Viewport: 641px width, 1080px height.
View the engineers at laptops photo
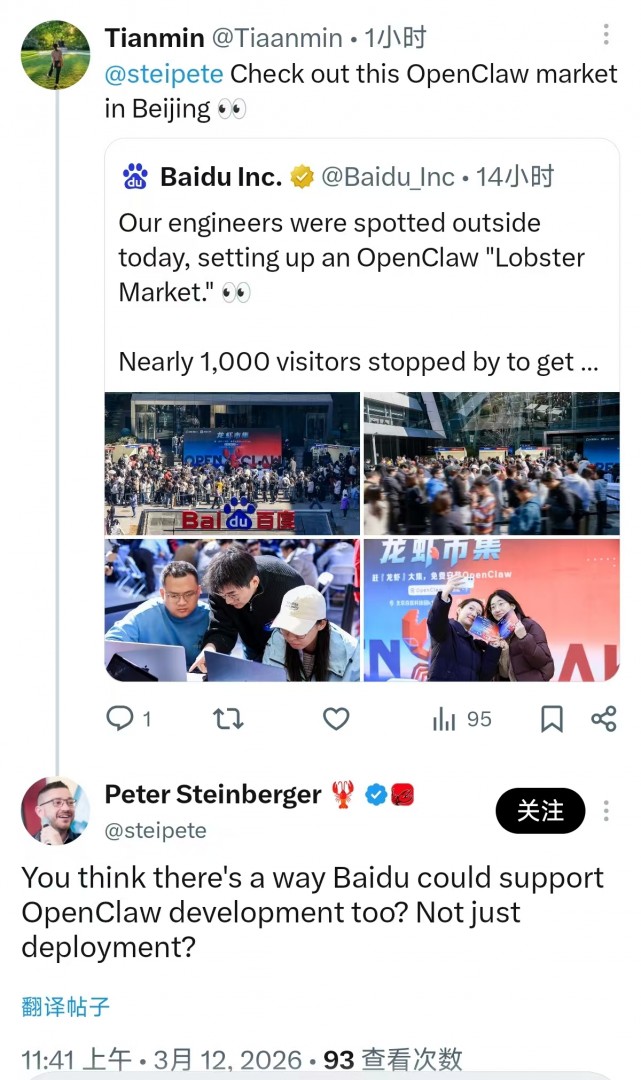232,610
